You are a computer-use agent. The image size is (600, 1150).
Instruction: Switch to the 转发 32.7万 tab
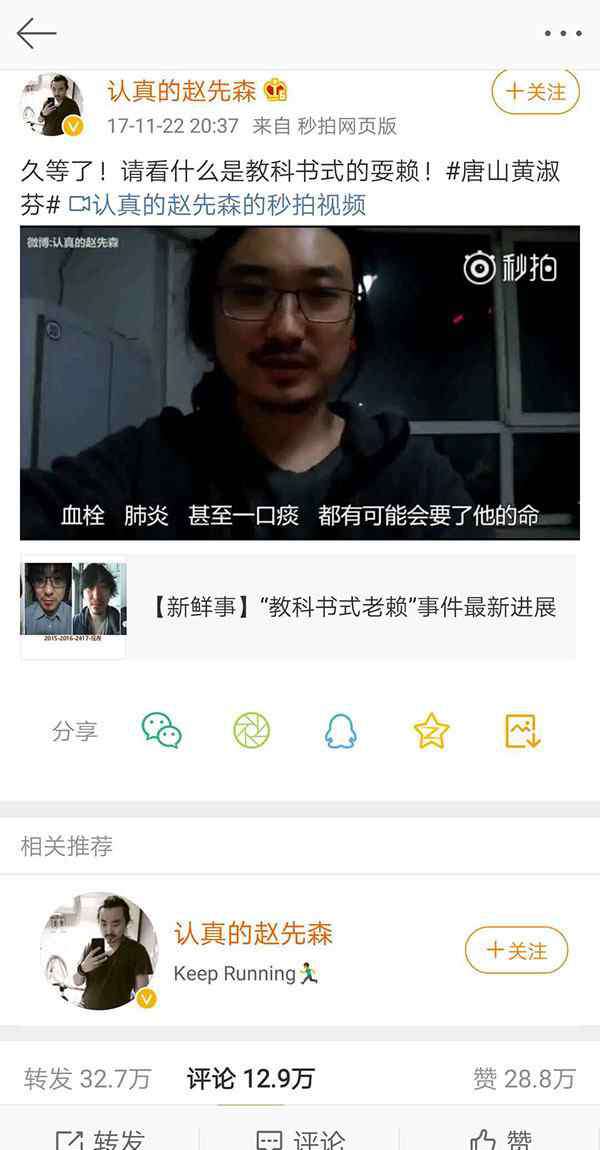coord(87,1078)
